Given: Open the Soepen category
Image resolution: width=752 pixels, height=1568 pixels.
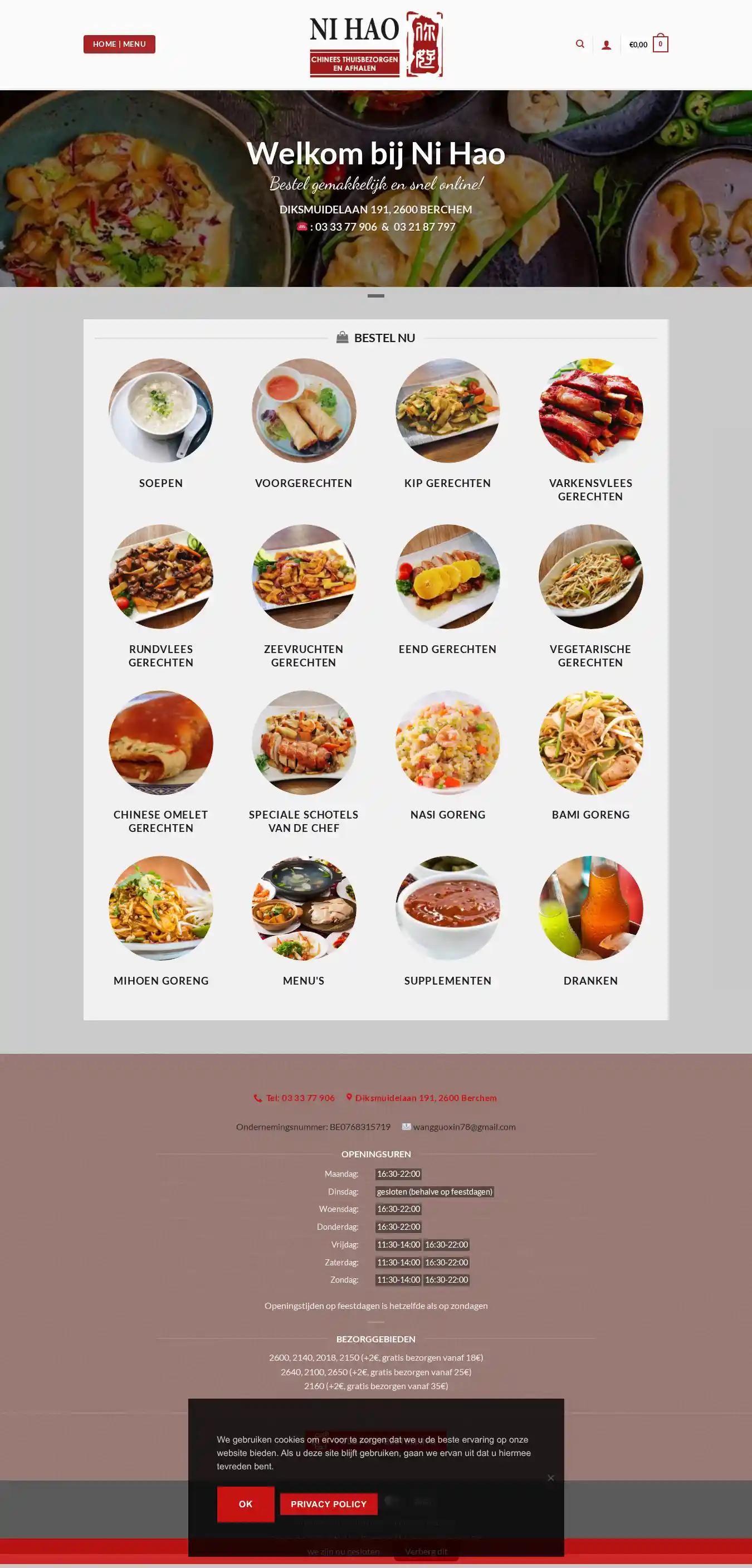Looking at the screenshot, I should 160,411.
